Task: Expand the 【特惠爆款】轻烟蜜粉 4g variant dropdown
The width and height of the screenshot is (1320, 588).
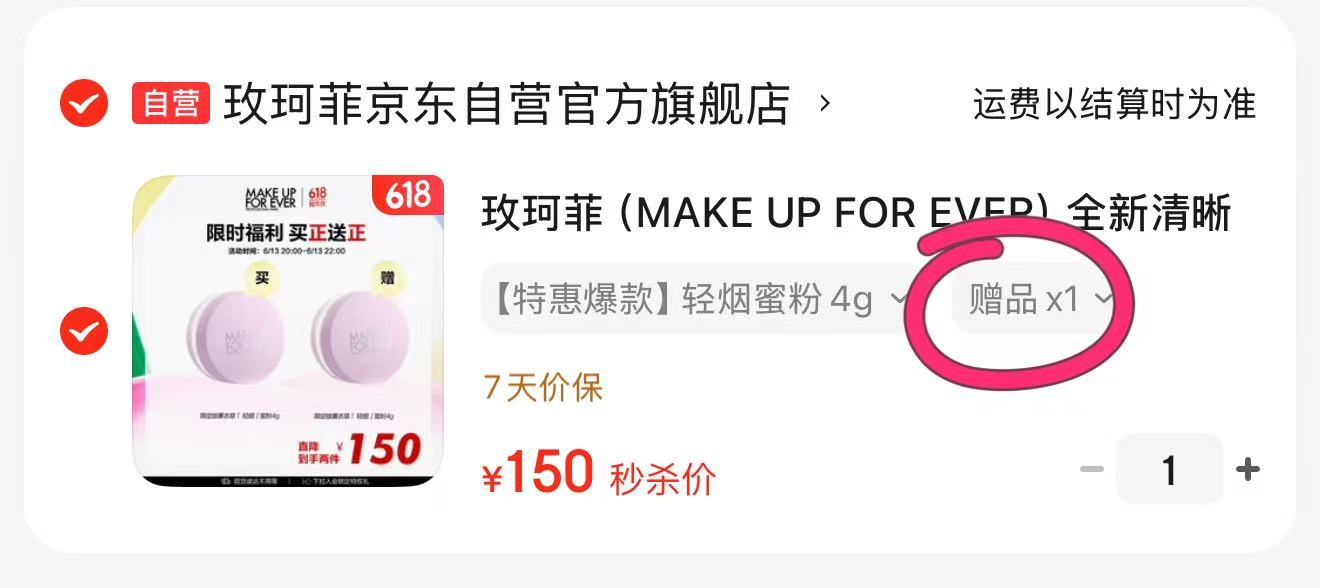Action: [x=700, y=299]
